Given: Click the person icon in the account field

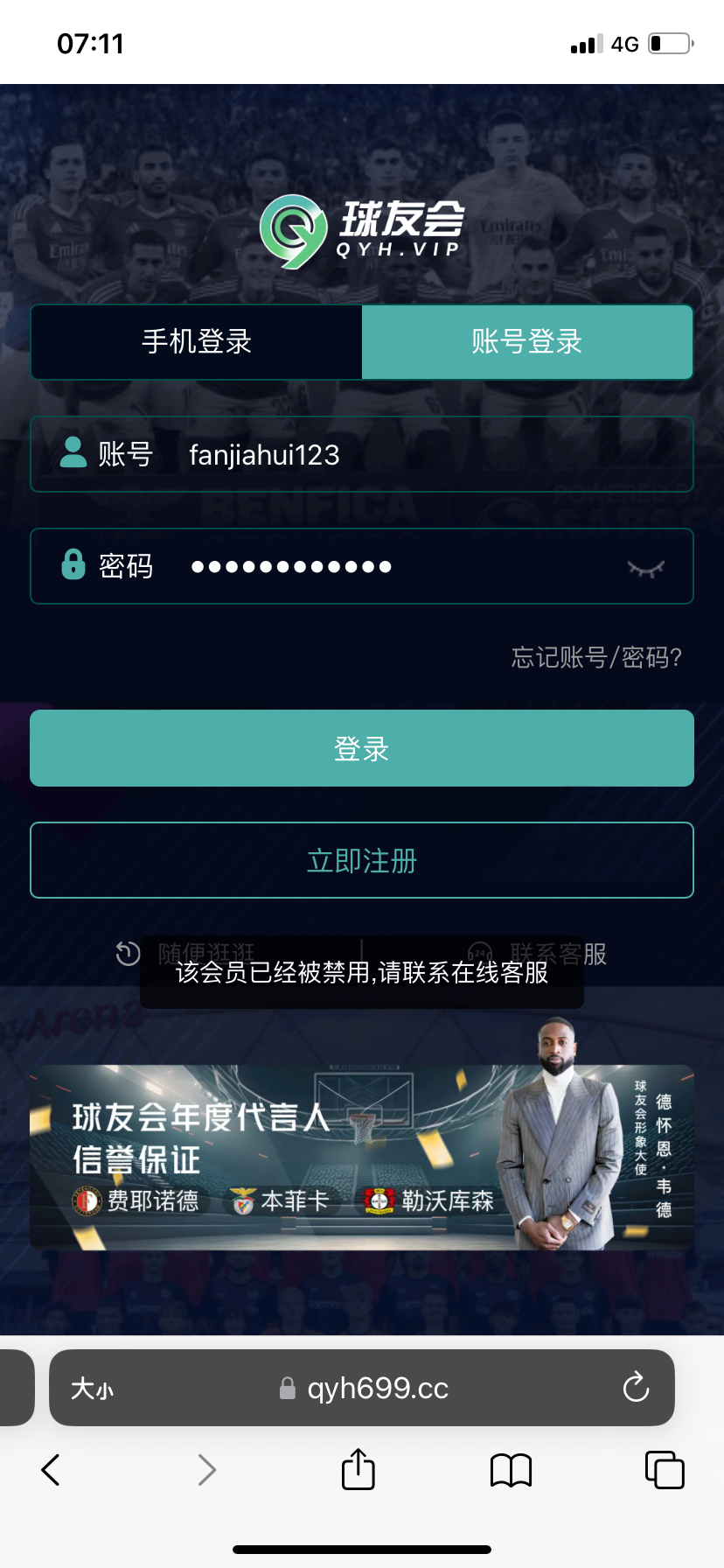Looking at the screenshot, I should 70,454.
